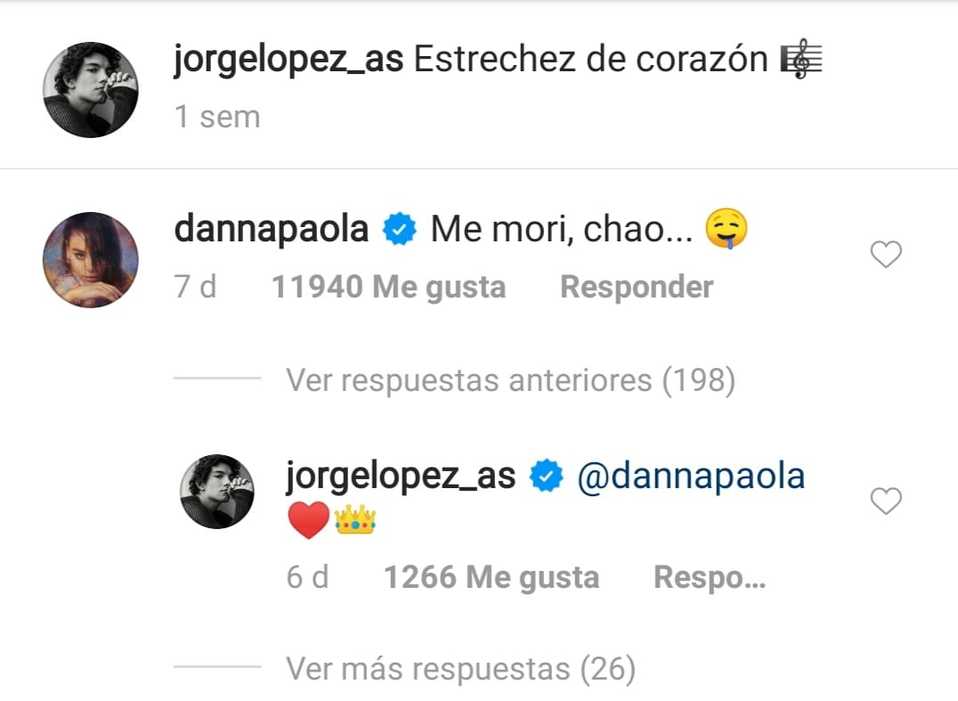Screen dimensions: 958x701
Task: View likes on dannapaola's comment (11940)
Action: pyautogui.click(x=388, y=287)
